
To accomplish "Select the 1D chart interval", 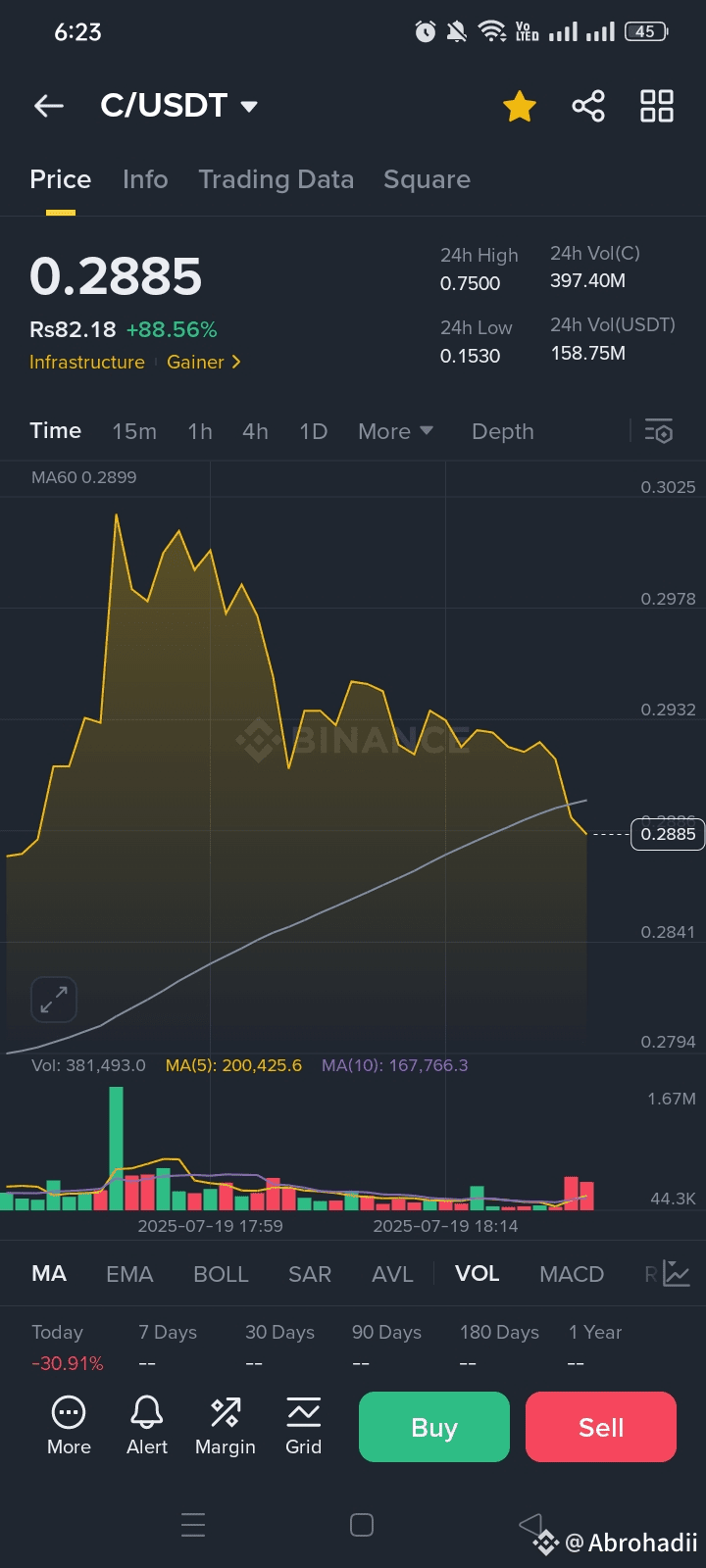I will coord(313,431).
